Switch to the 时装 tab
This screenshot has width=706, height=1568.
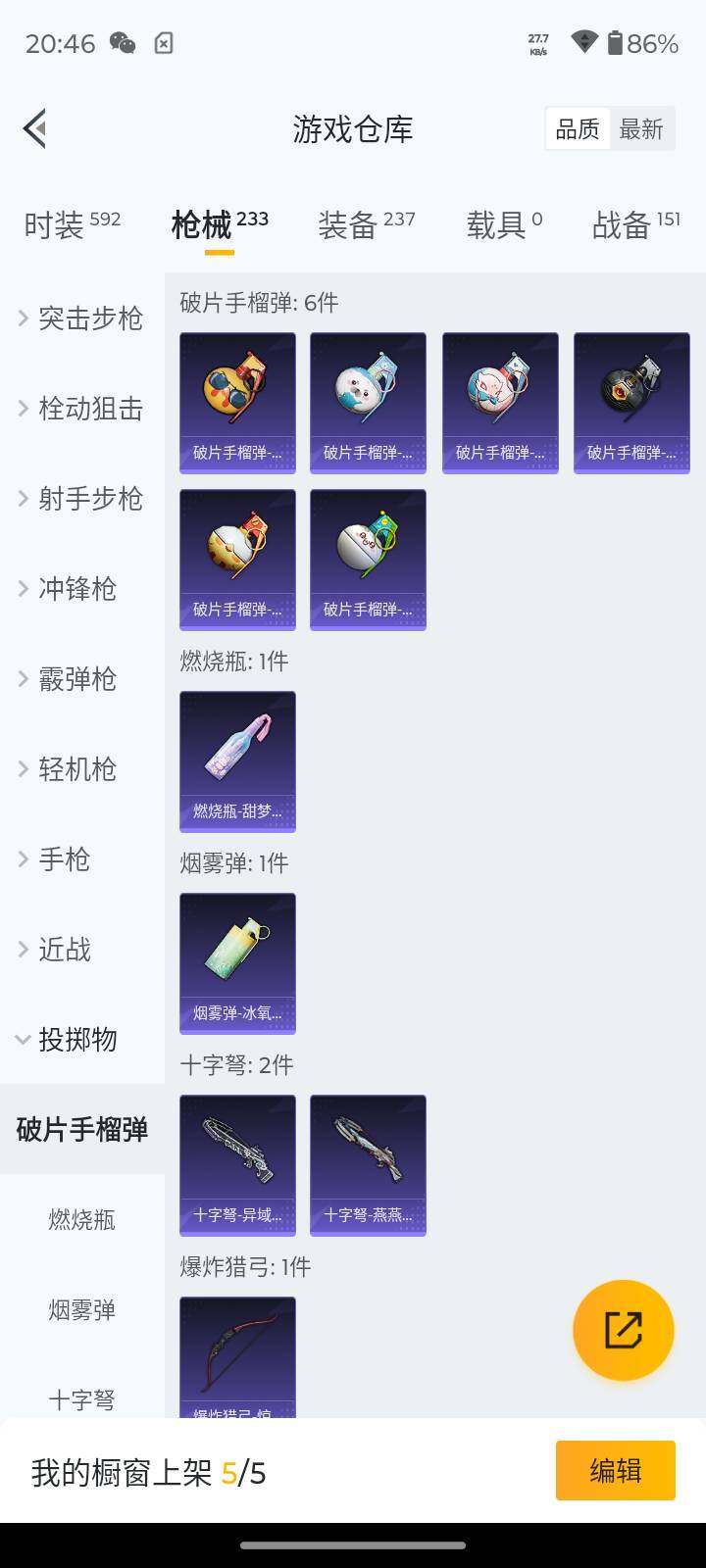(72, 224)
